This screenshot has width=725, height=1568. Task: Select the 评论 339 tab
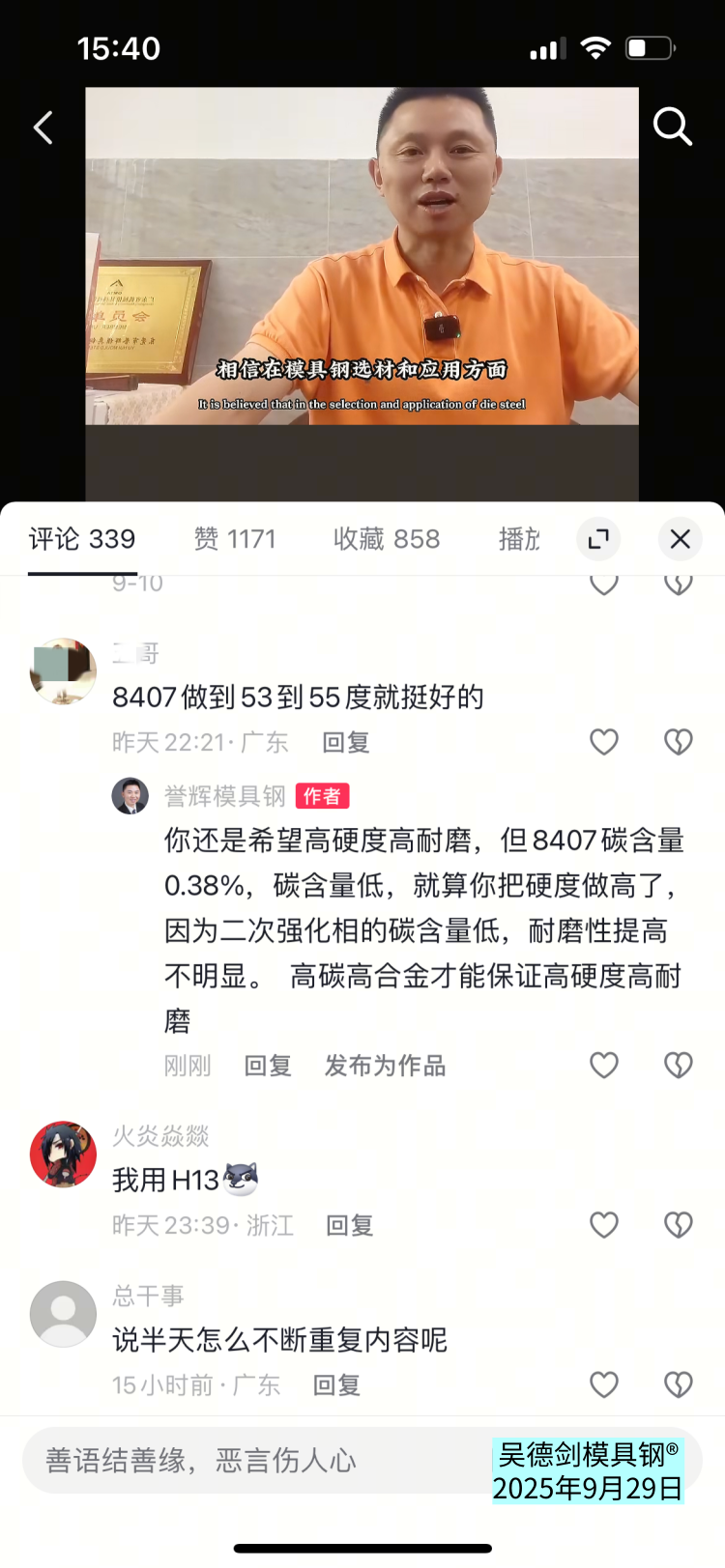point(82,539)
